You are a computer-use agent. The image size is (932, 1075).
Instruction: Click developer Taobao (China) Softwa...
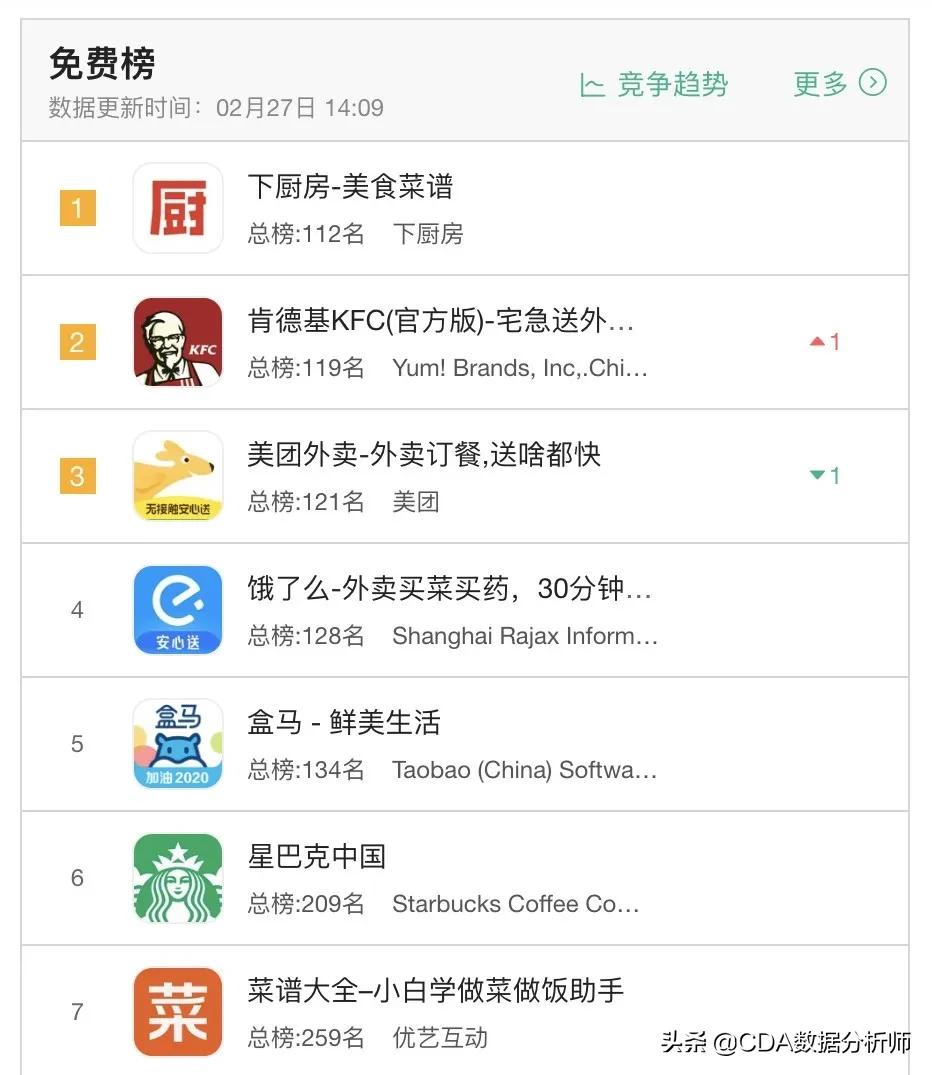[x=525, y=770]
